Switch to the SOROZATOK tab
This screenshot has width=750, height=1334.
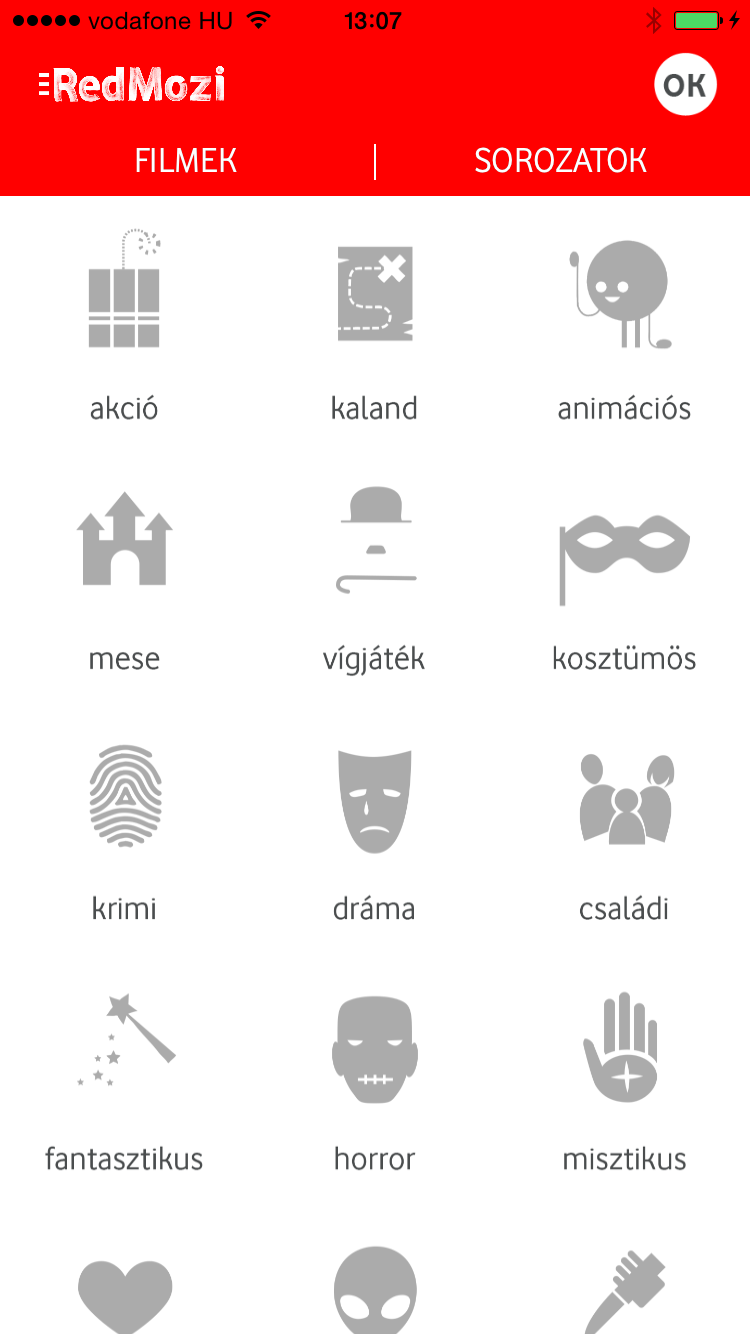point(560,161)
